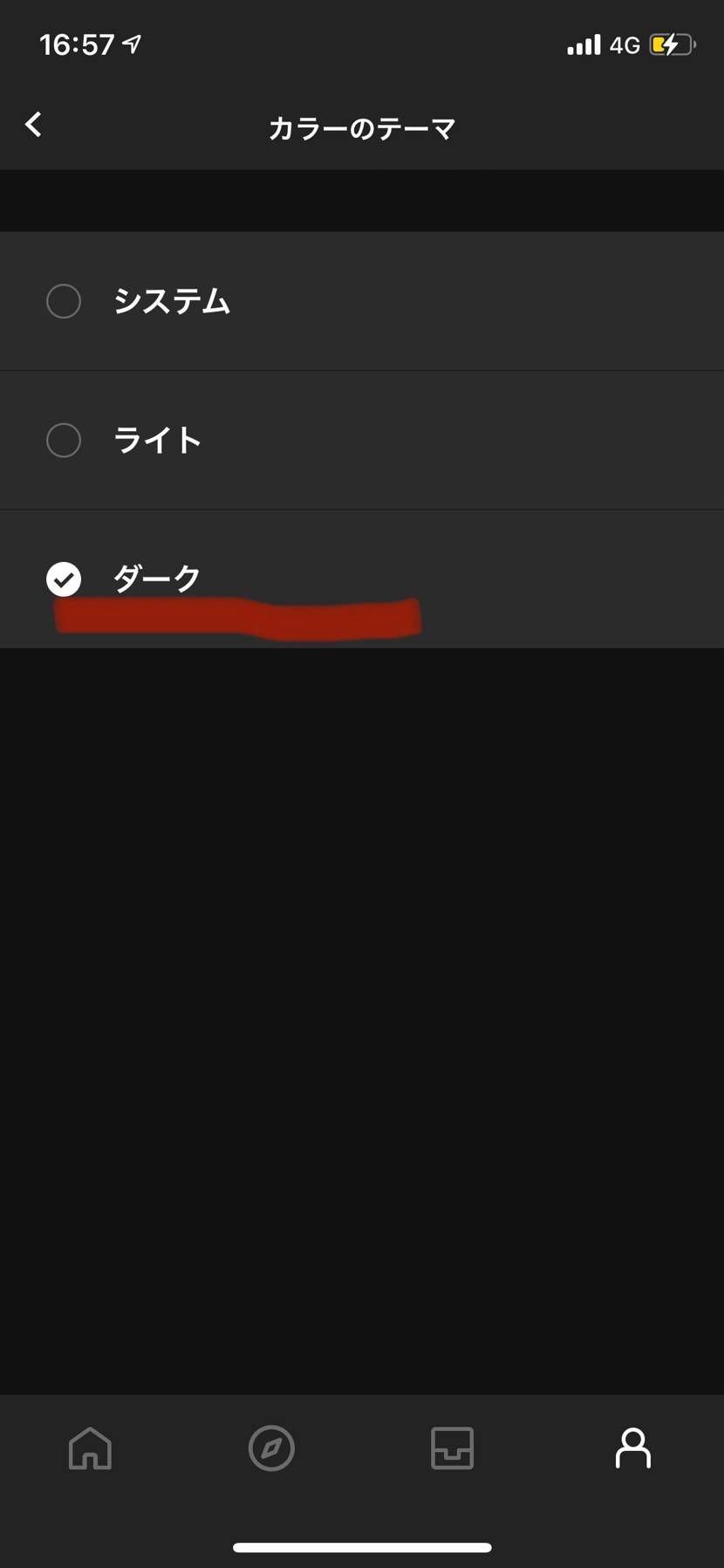Tap the カラーのテーマ title
The image size is (724, 1568).
tap(362, 127)
